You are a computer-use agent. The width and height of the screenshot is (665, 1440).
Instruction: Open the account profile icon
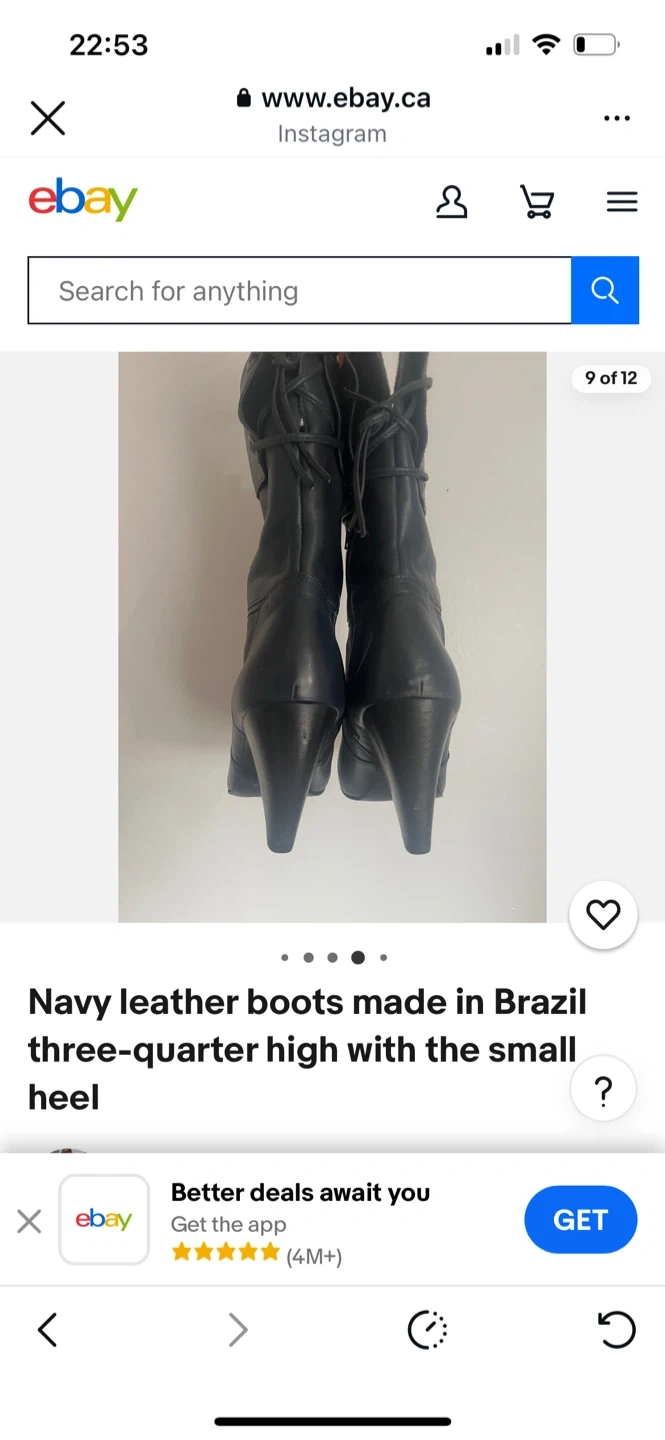pos(451,202)
